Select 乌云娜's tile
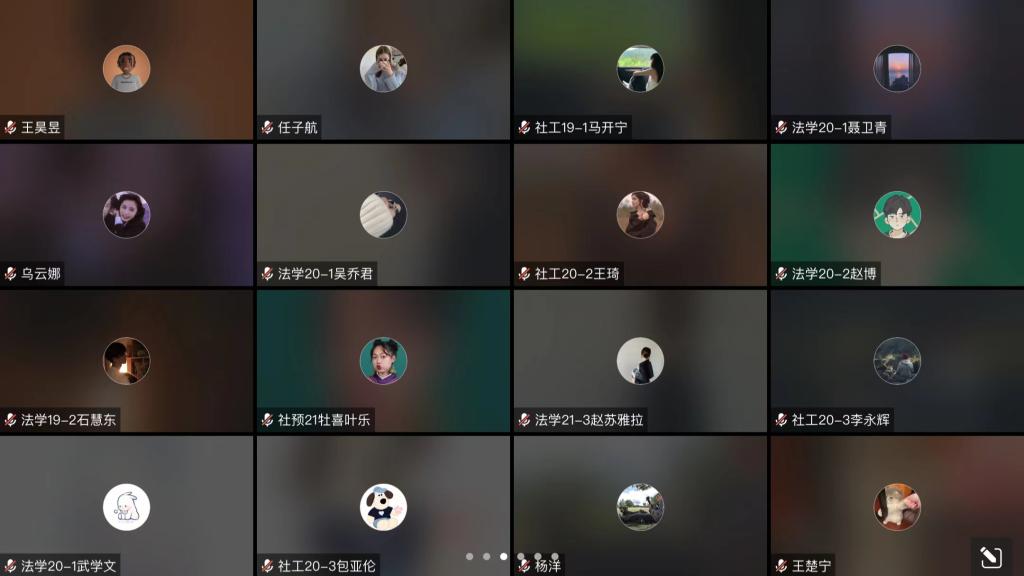Viewport: 1024px width, 576px height. (x=126, y=215)
